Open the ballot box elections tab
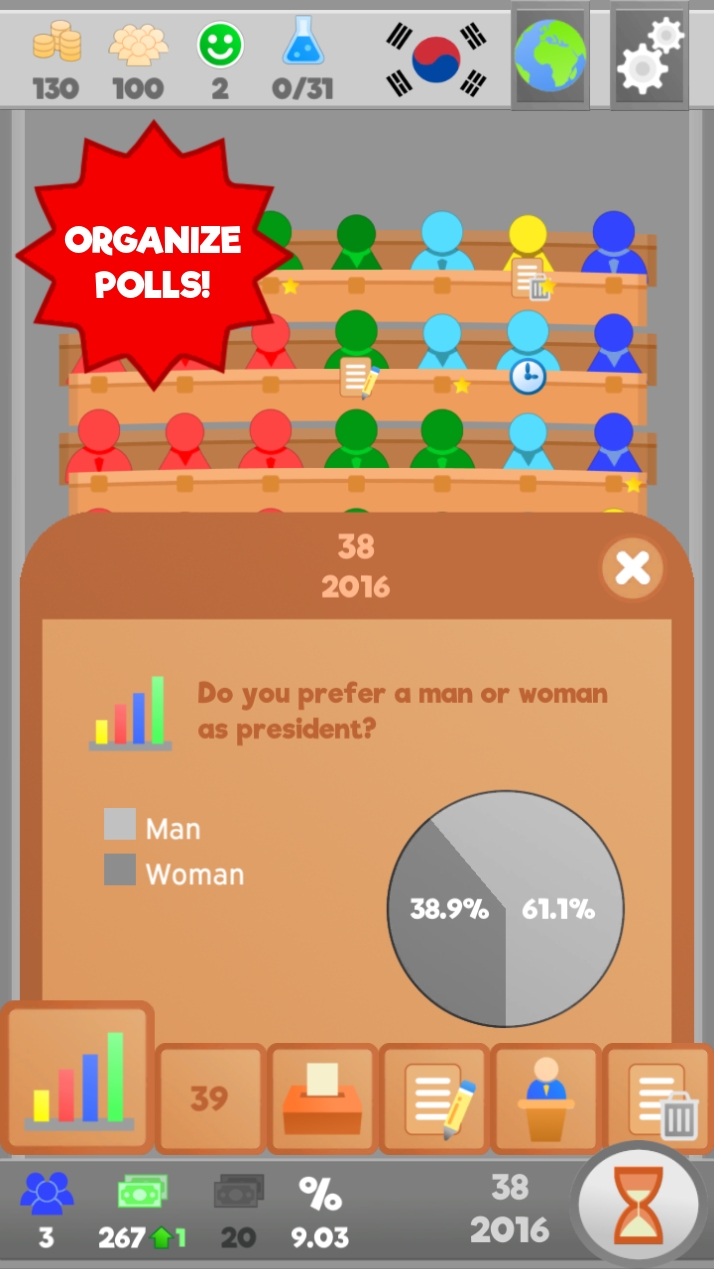Screen dimensions: 714x1269 click(x=322, y=1098)
